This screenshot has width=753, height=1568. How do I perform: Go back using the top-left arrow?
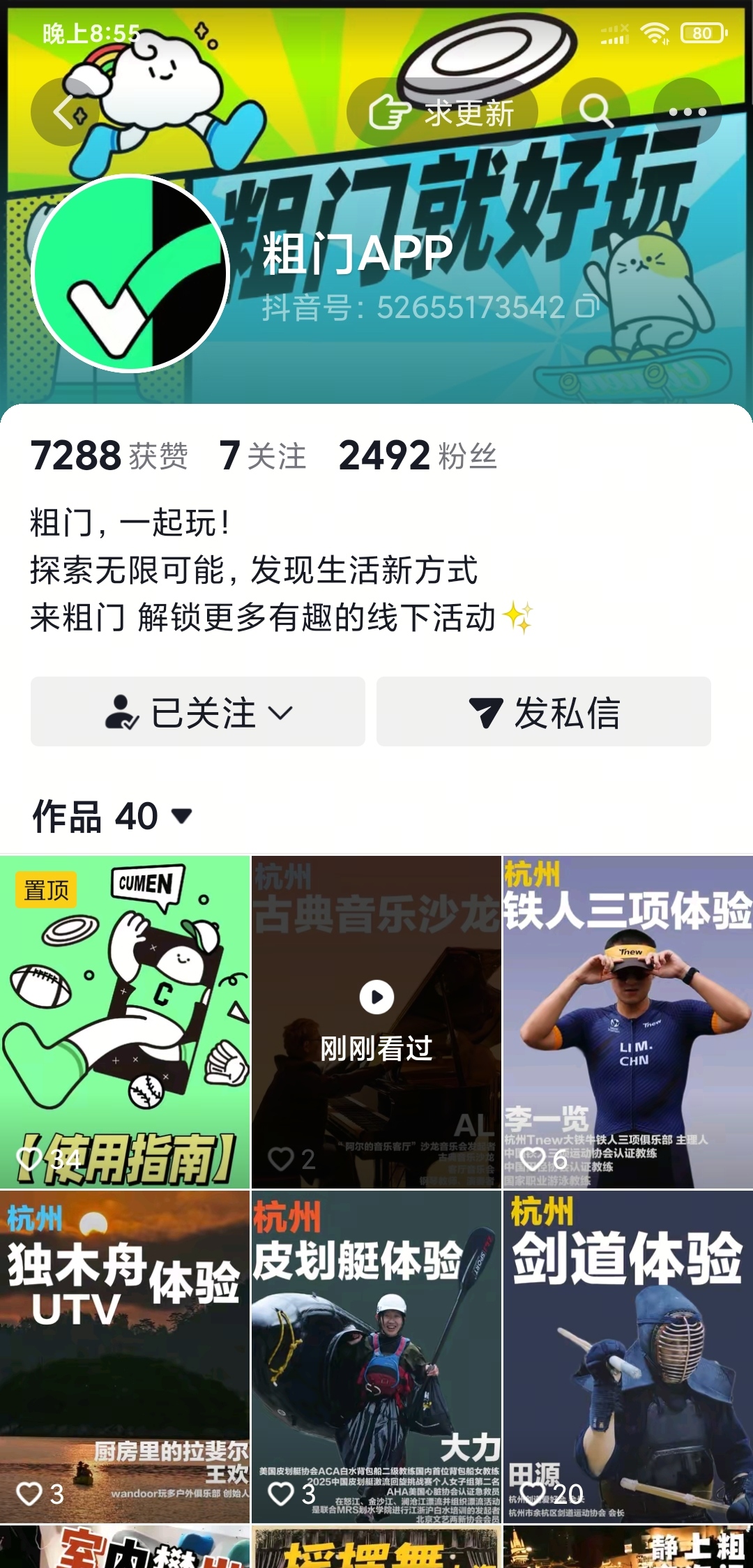tap(64, 112)
